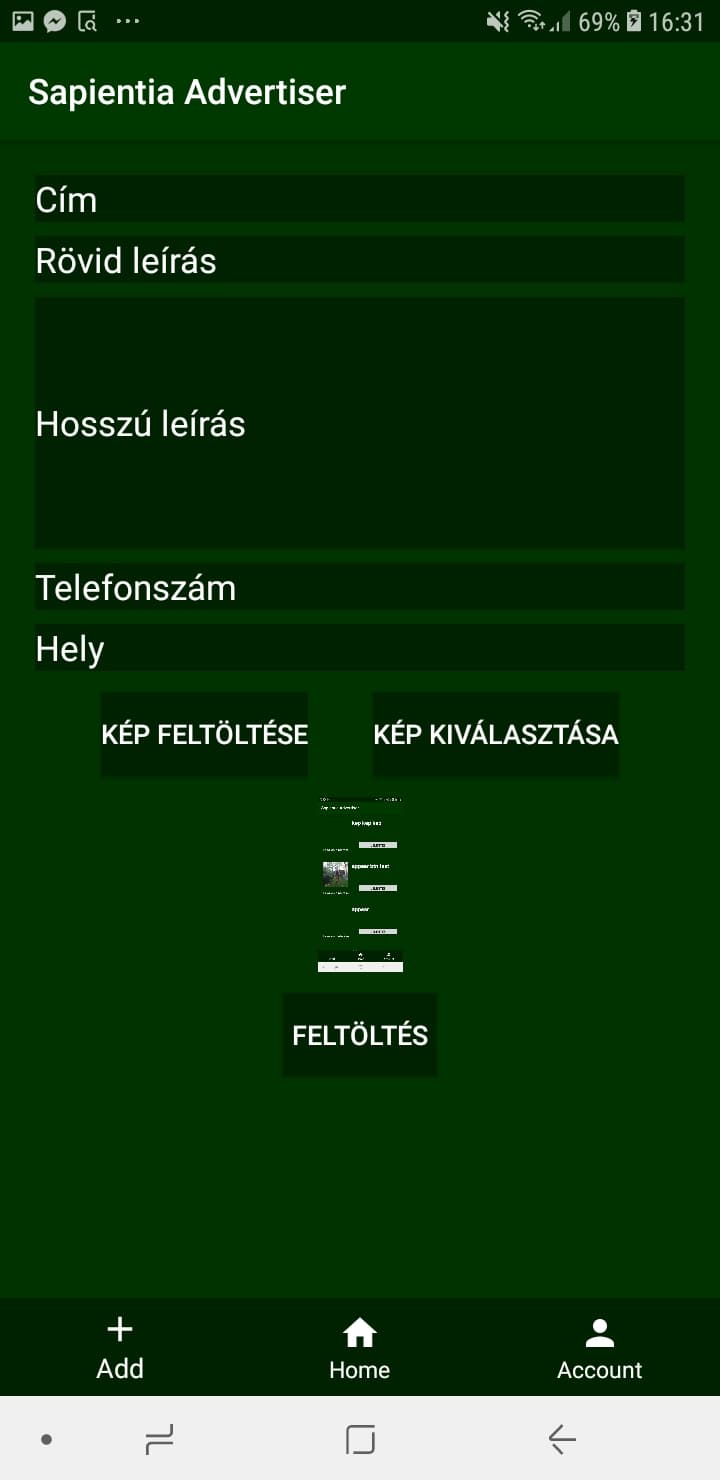Focus the Hely location field
Viewport: 720px width, 1480px height.
[360, 648]
